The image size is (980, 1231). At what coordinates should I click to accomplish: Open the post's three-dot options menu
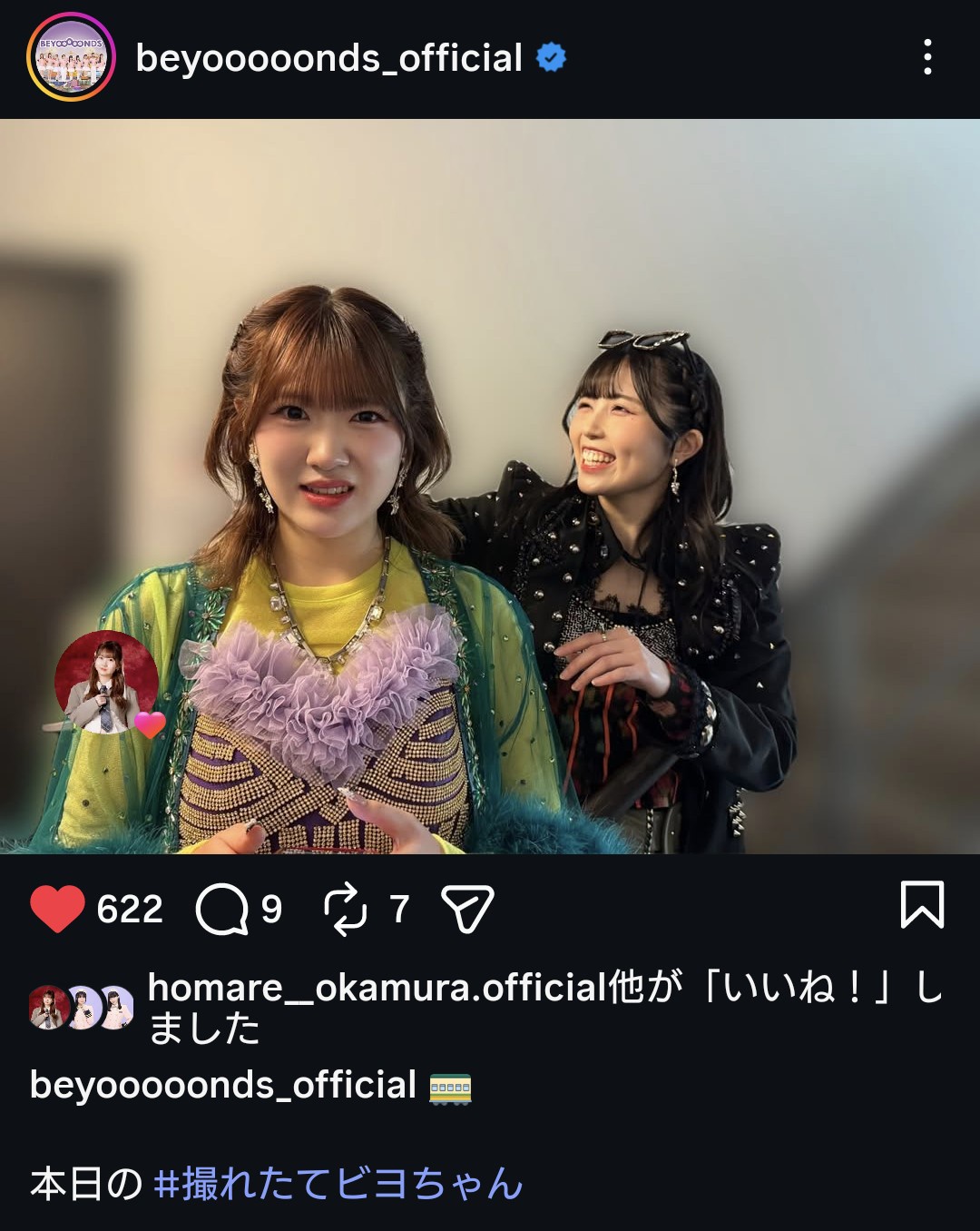[x=926, y=57]
